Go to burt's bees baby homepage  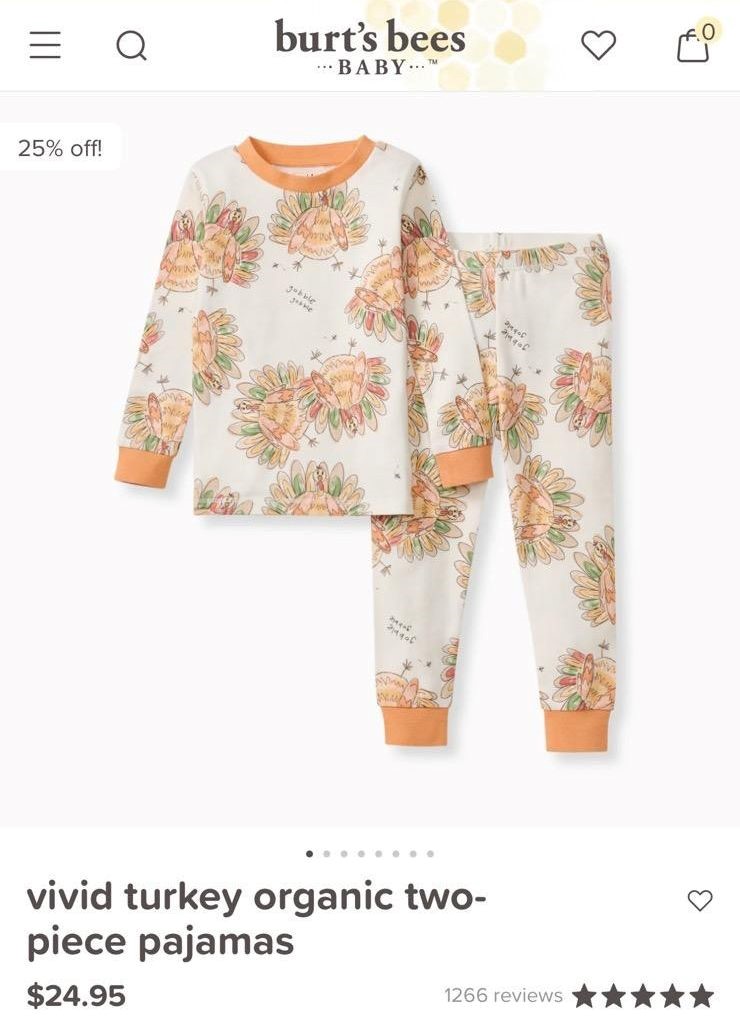(x=370, y=47)
